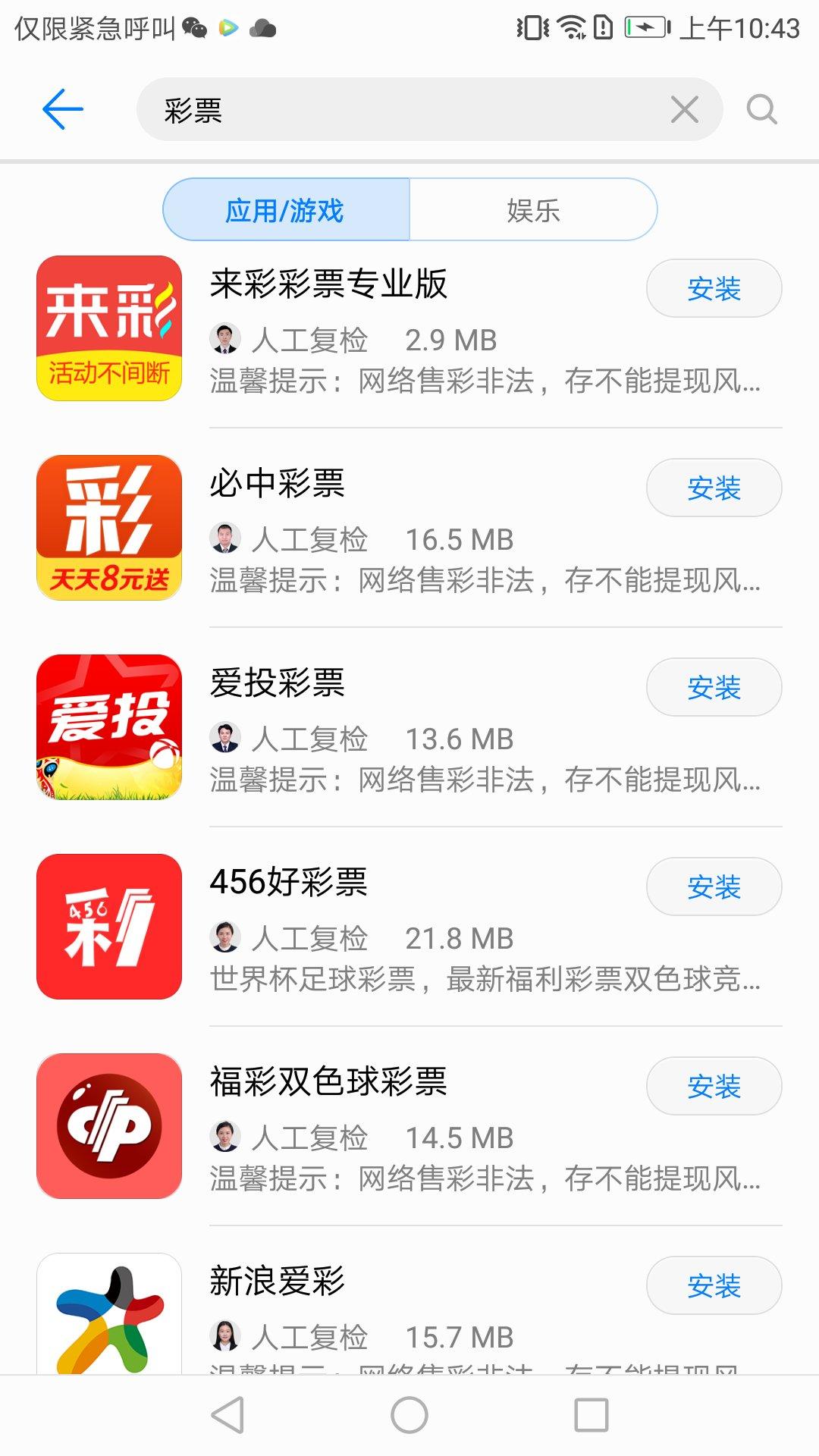Switch to the 娱乐 tab

point(533,210)
